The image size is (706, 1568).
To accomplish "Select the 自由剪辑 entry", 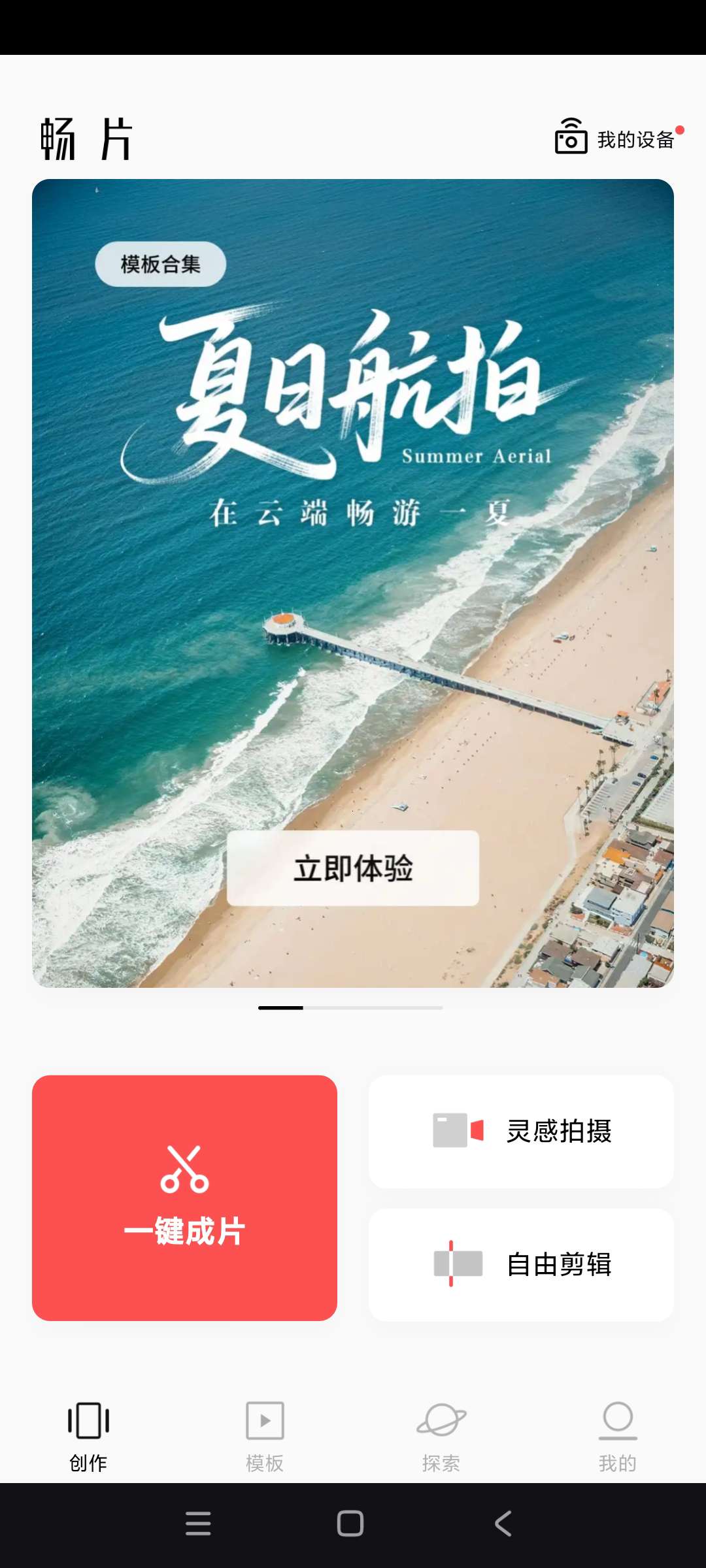I will 521,1264.
